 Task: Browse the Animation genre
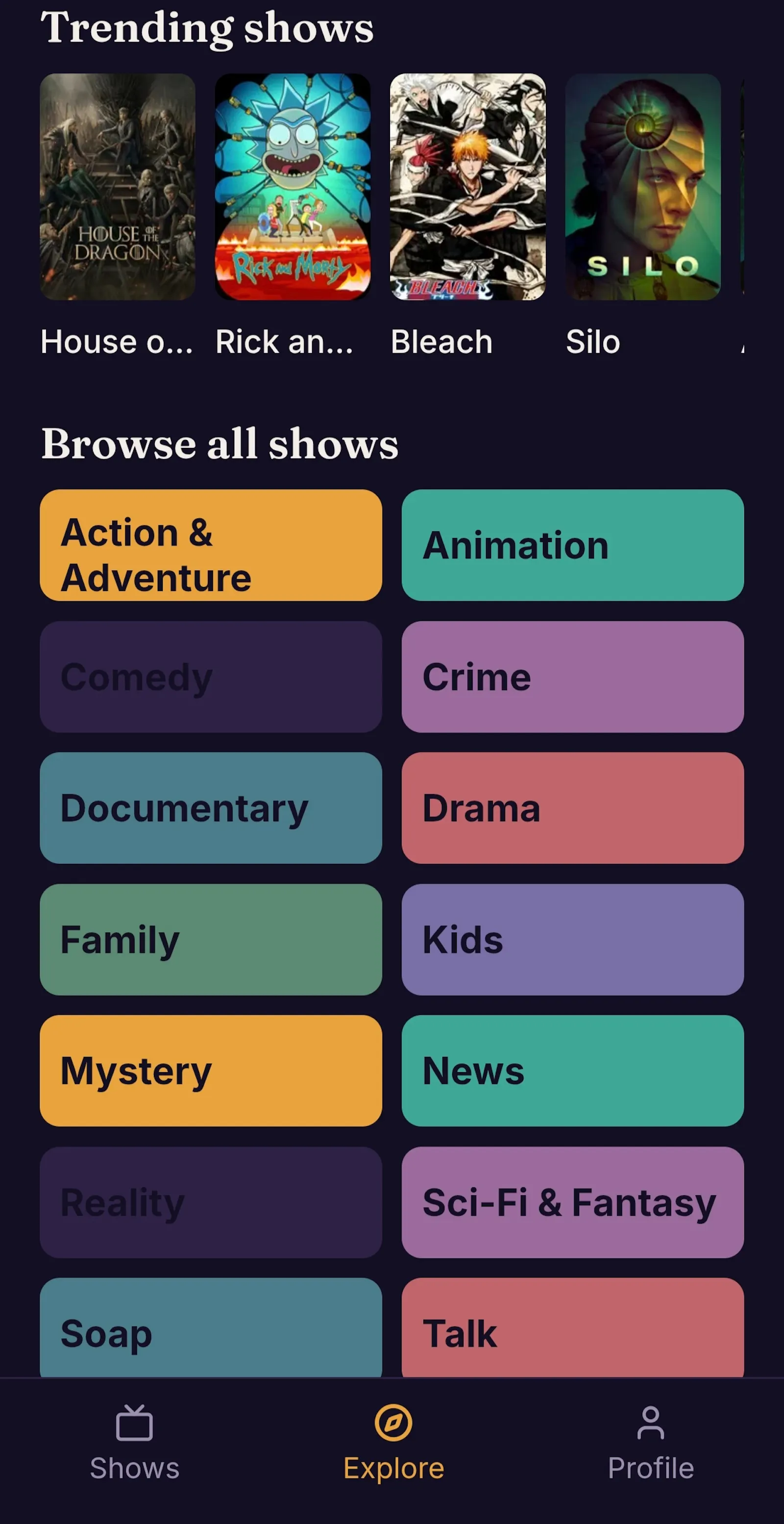572,545
